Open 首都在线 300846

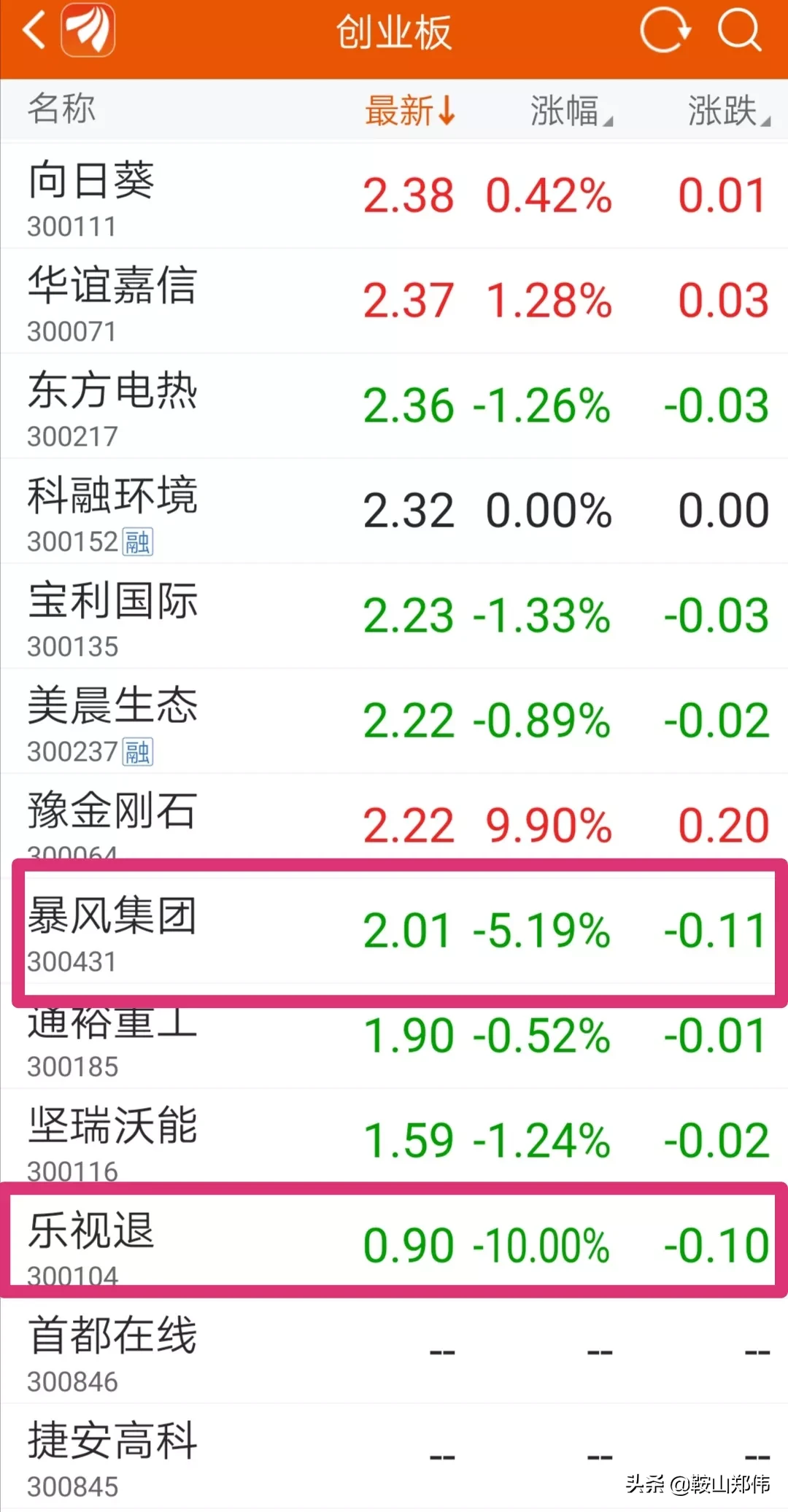click(x=394, y=1352)
